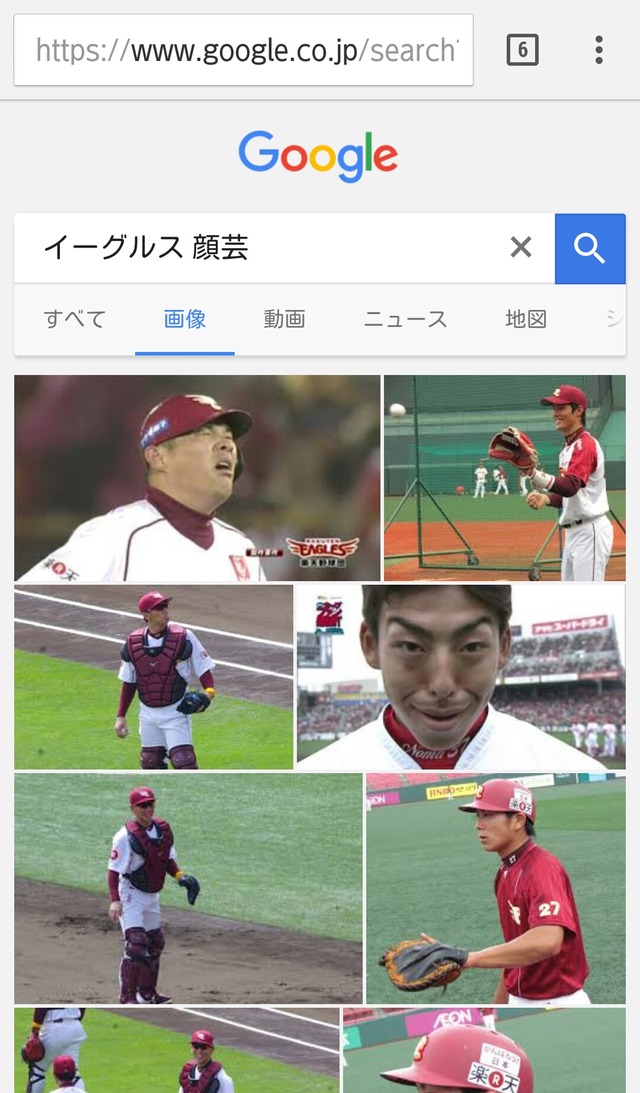Image resolution: width=640 pixels, height=1093 pixels.
Task: Select the 画像 tab
Action: click(x=185, y=319)
